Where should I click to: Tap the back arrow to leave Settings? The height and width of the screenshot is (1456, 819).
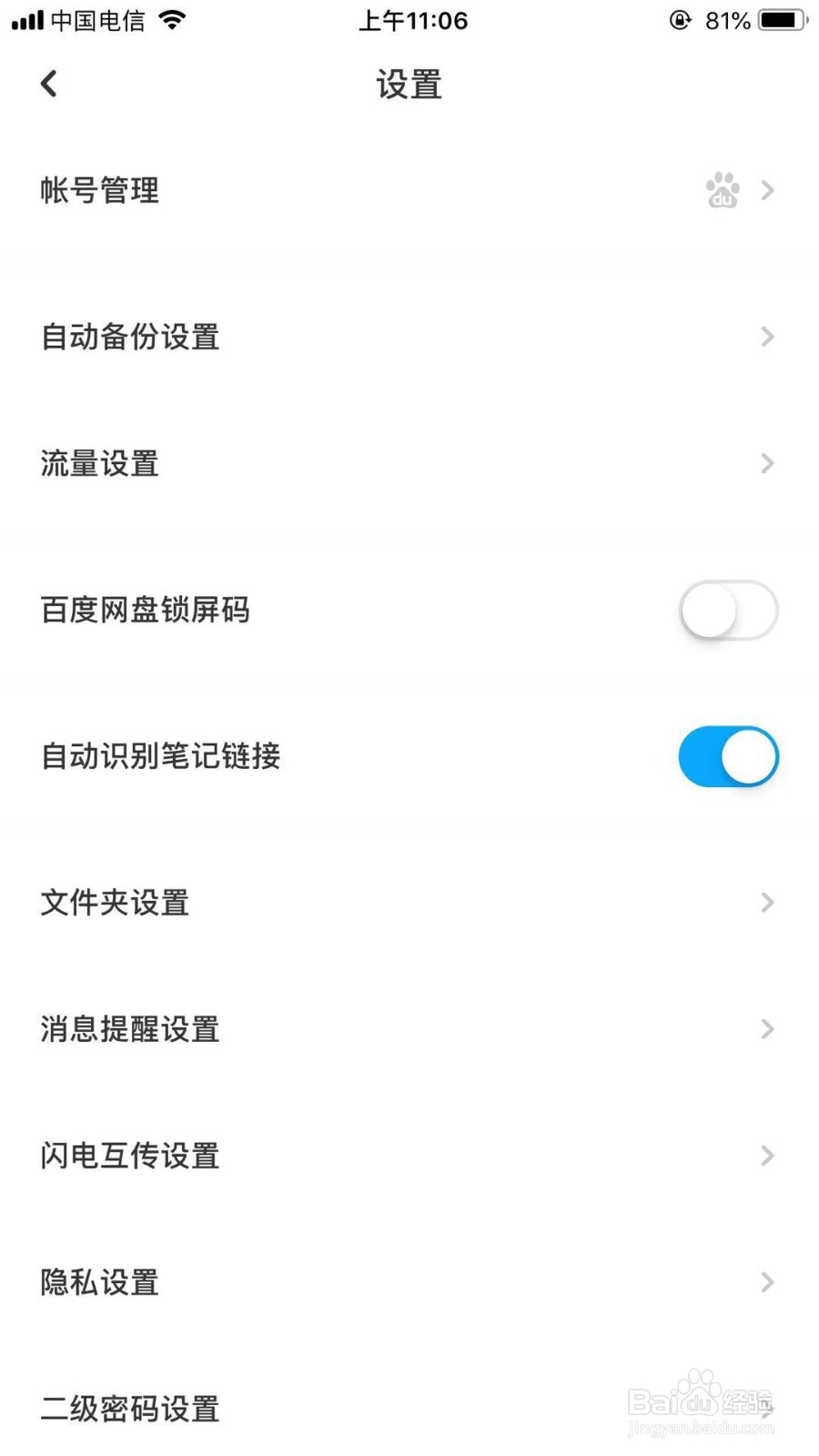(x=48, y=83)
